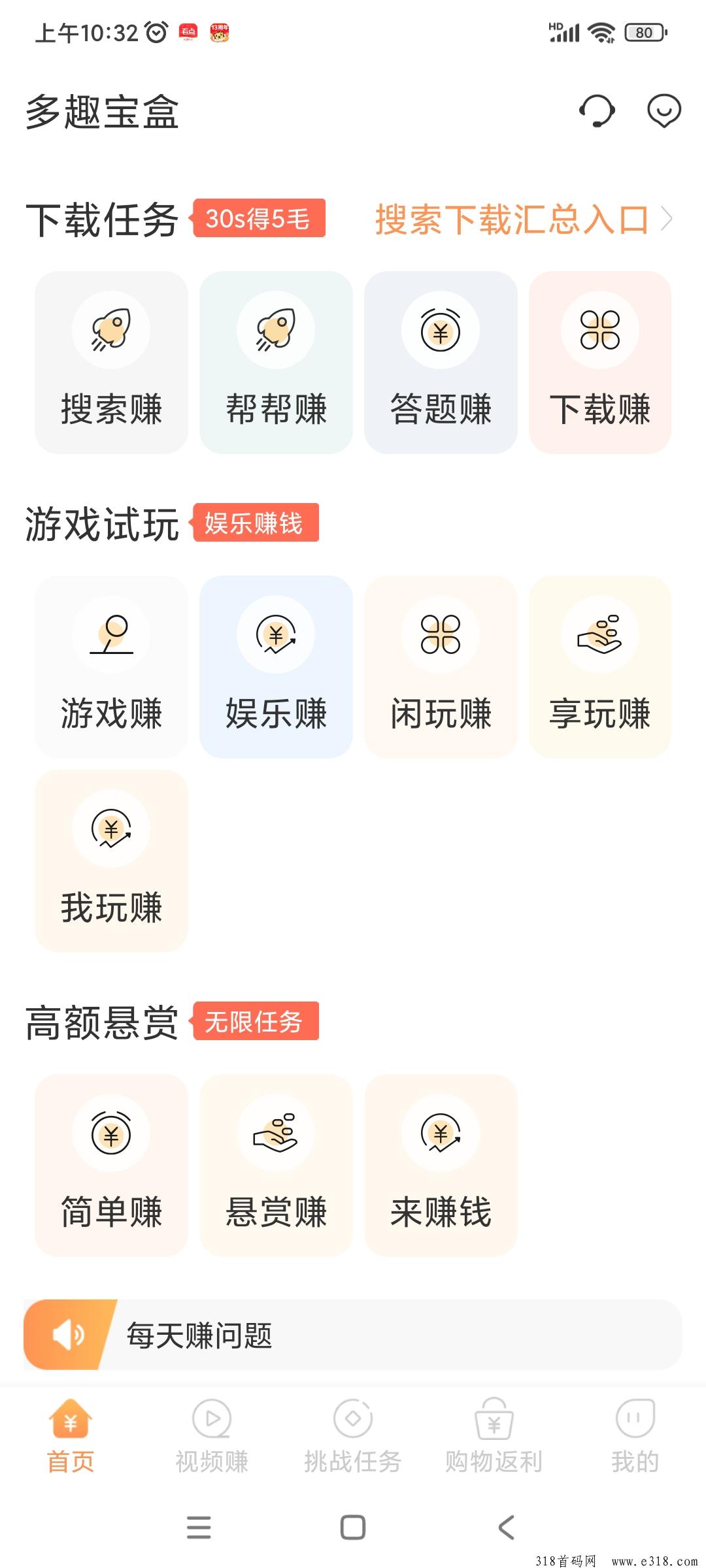Image resolution: width=706 pixels, height=1568 pixels.
Task: Open the 游戏赚 card
Action: pyautogui.click(x=111, y=667)
